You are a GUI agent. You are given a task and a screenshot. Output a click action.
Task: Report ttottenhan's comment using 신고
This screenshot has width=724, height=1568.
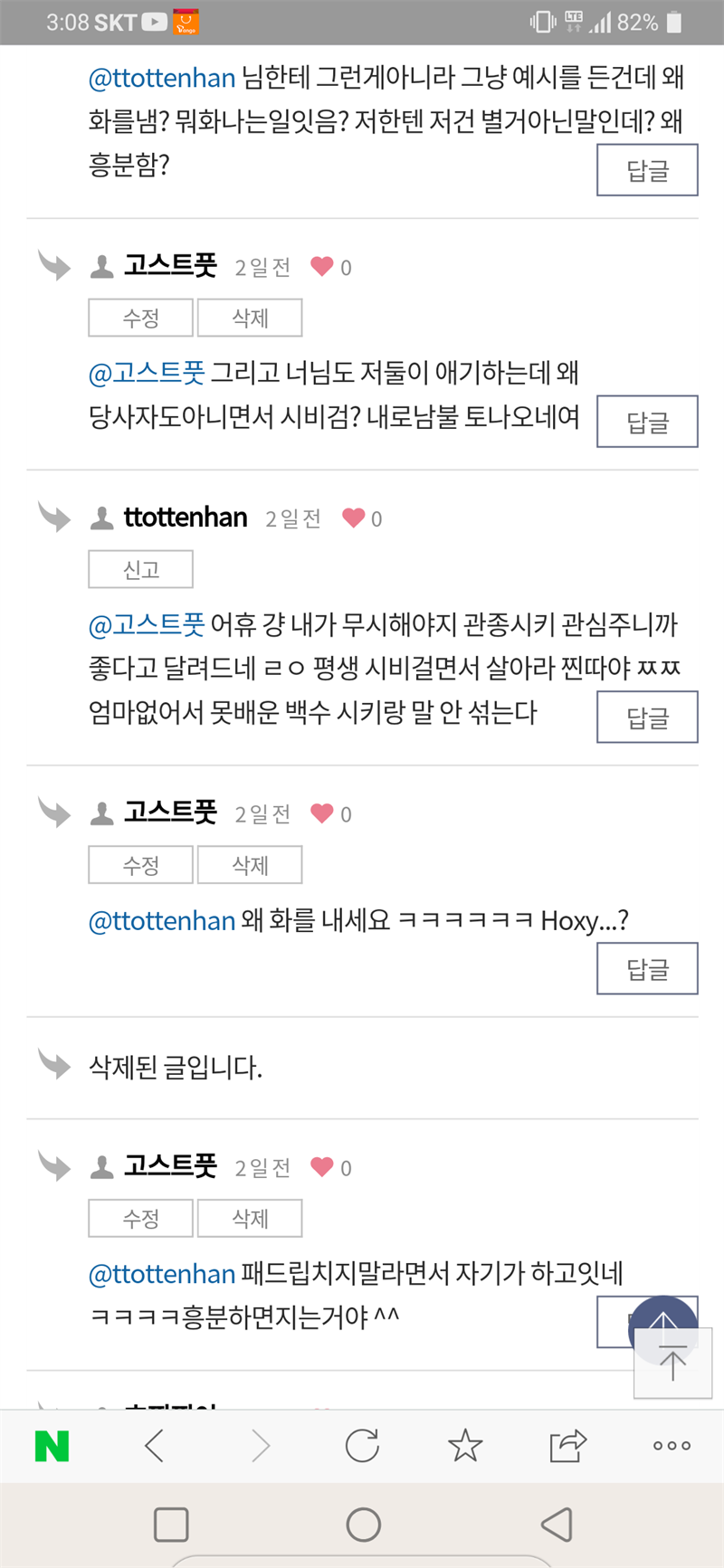coord(140,569)
